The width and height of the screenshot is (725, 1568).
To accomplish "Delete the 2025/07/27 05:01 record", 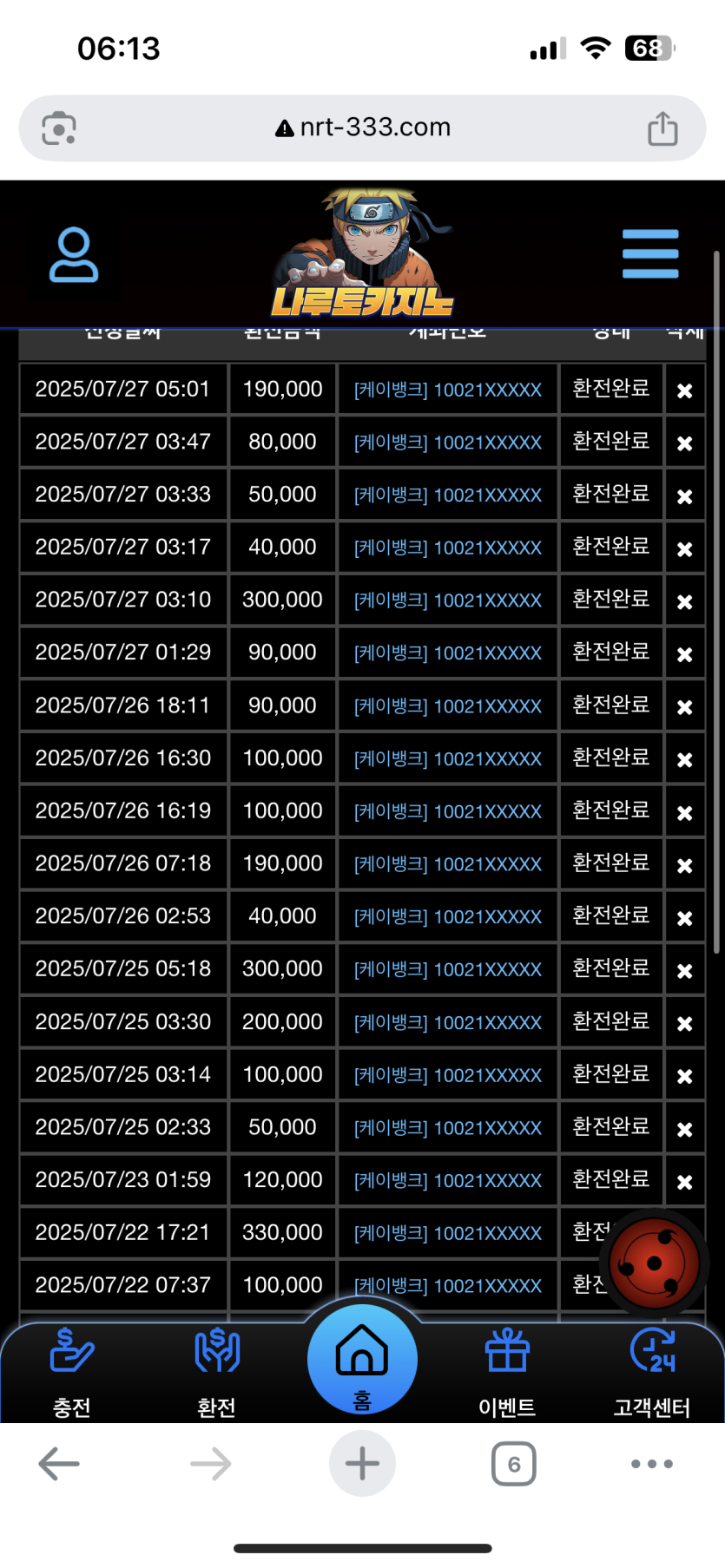I will [684, 390].
